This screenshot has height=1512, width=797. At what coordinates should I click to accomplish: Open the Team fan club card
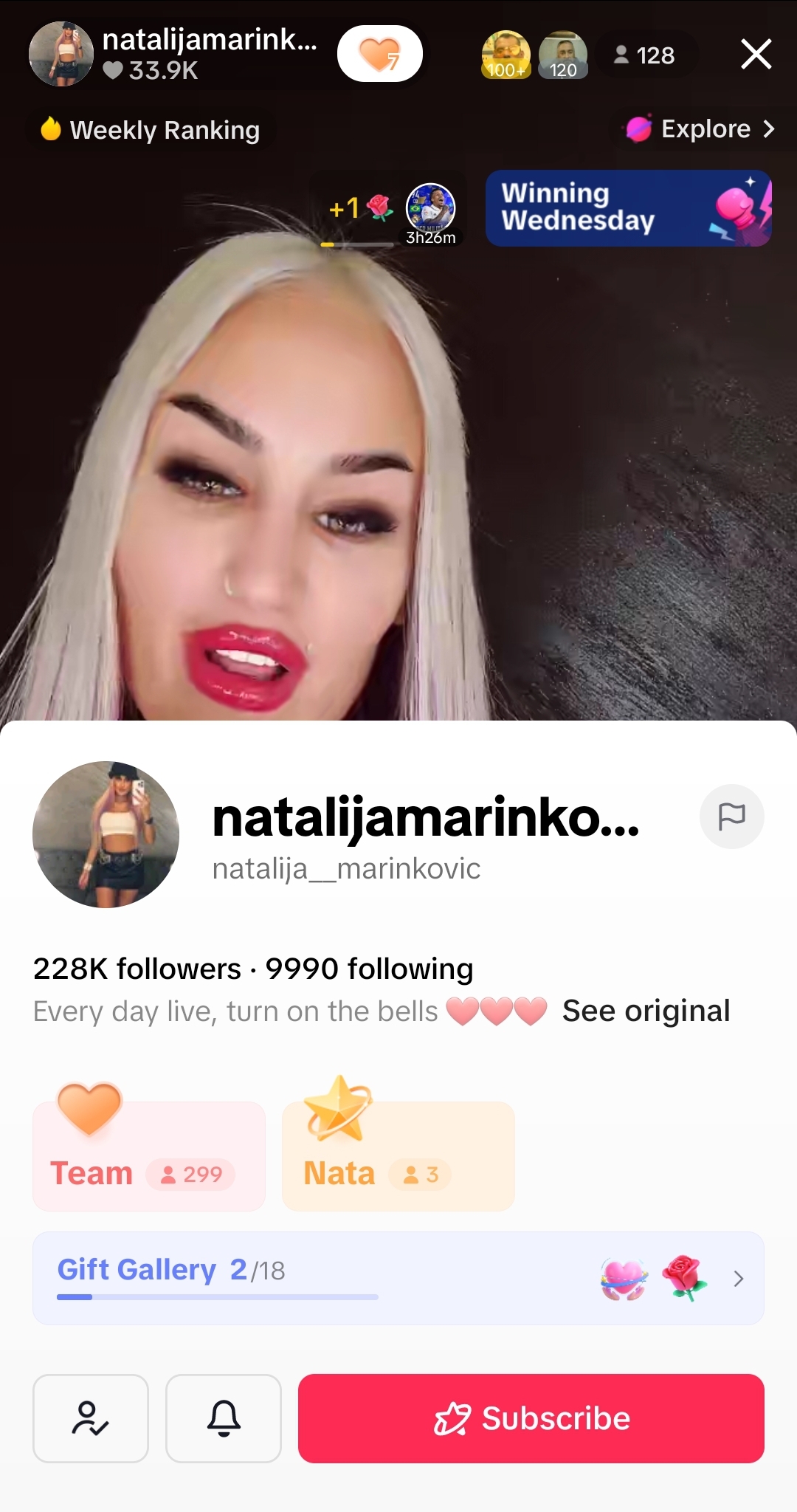point(148,1155)
